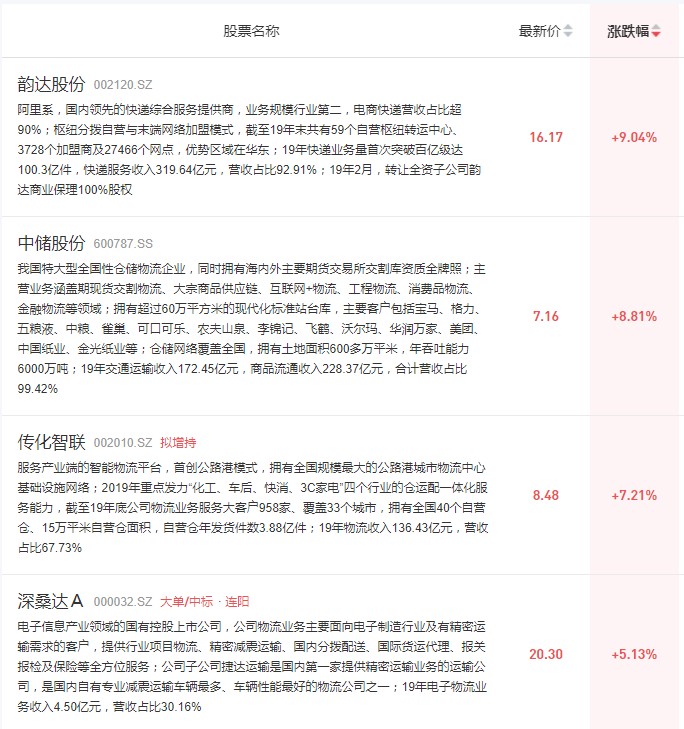
Task: Open the 深桑达A stock row
Action: (51, 601)
